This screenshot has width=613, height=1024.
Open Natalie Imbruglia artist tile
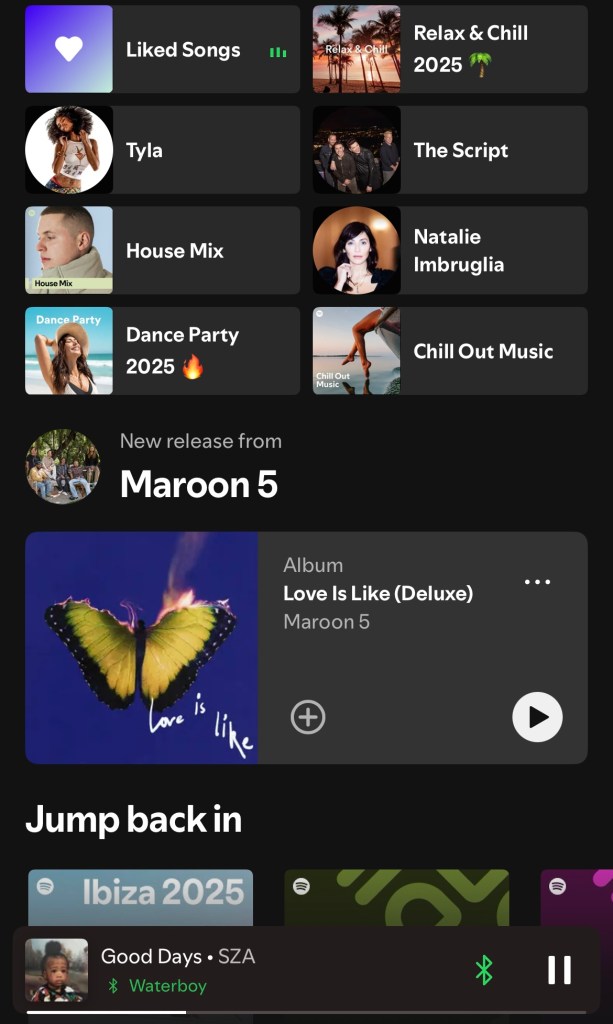tap(450, 250)
